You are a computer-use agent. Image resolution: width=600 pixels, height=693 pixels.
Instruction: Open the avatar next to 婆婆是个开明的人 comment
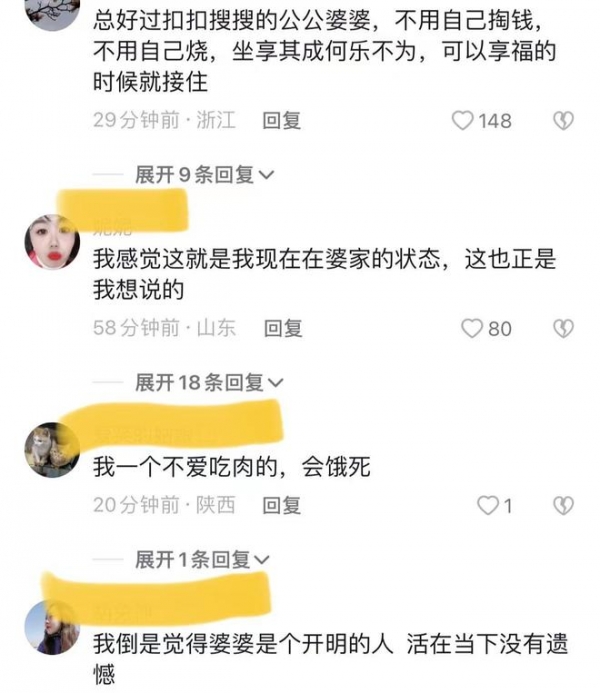pyautogui.click(x=51, y=627)
